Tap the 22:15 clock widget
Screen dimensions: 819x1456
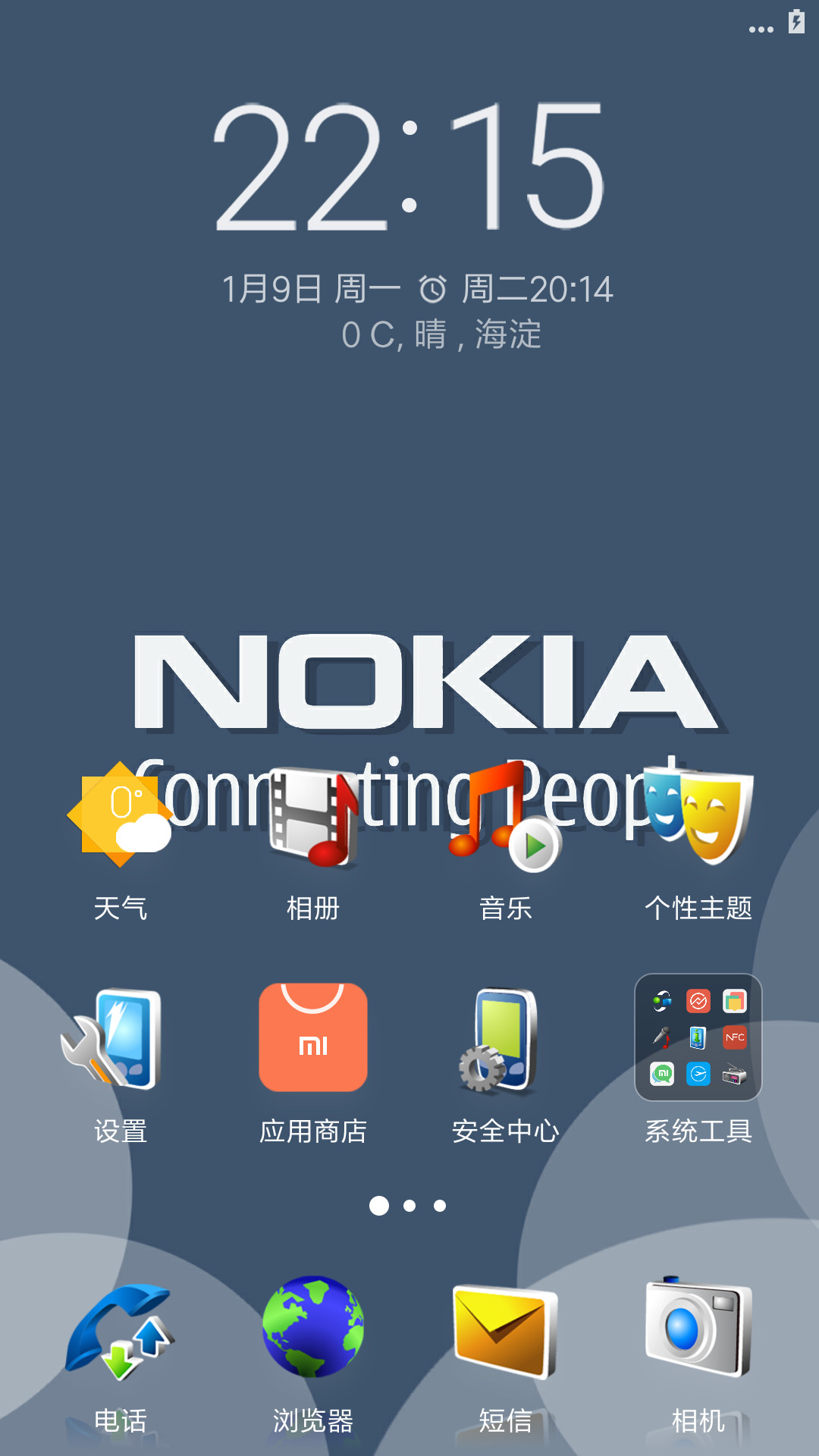coord(409,167)
